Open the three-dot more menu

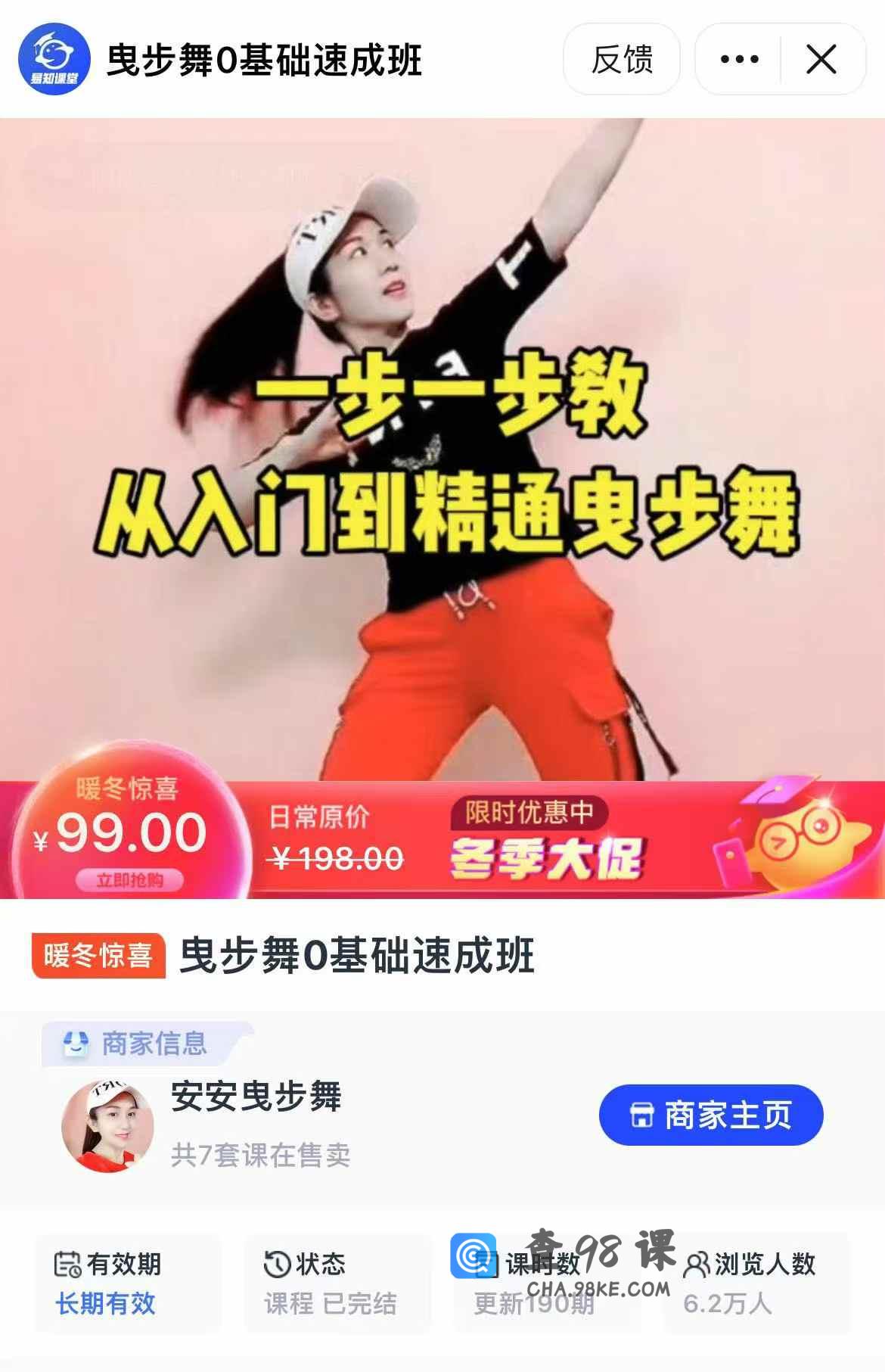(x=739, y=59)
